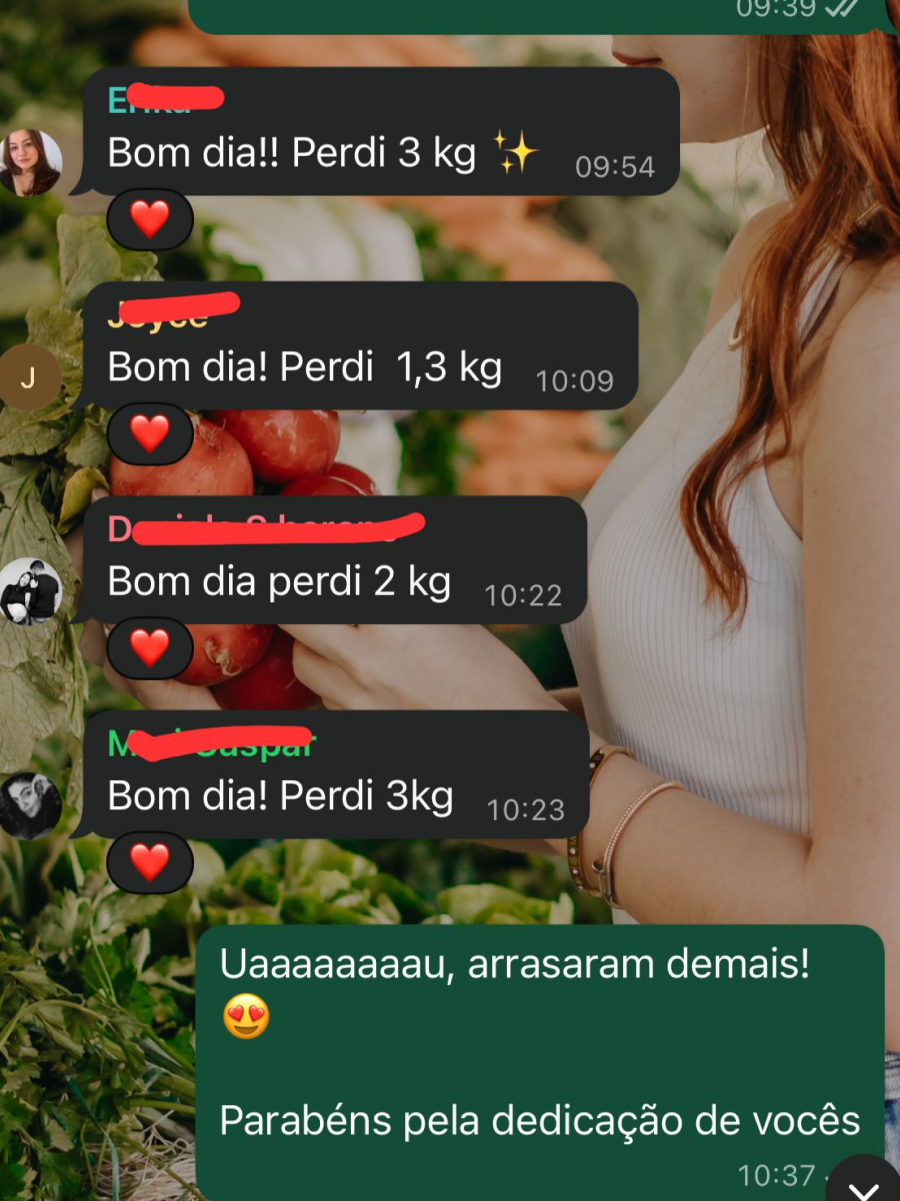This screenshot has width=900, height=1201.
Task: Open the avatar next to the 10:22 message
Action: 30,591
